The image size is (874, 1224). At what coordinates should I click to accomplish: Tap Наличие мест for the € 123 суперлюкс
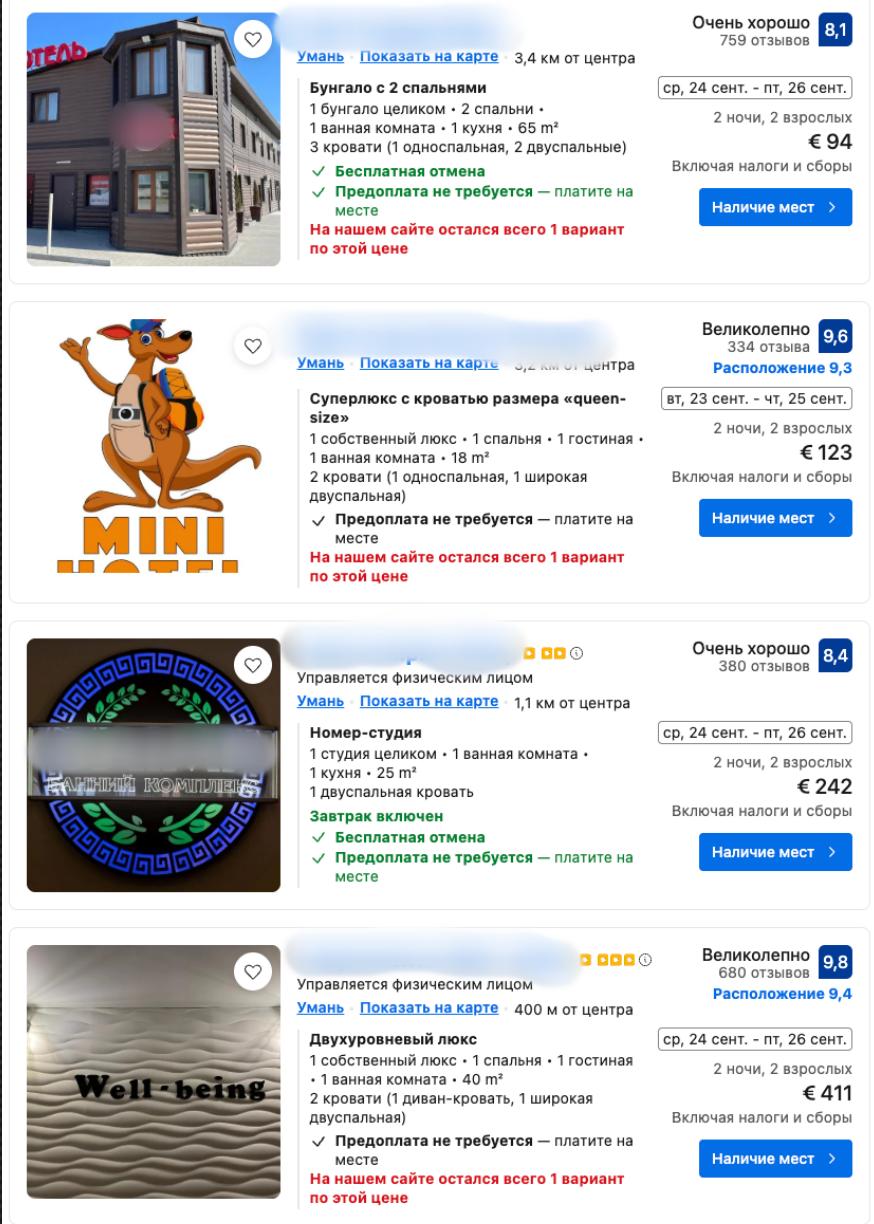775,518
